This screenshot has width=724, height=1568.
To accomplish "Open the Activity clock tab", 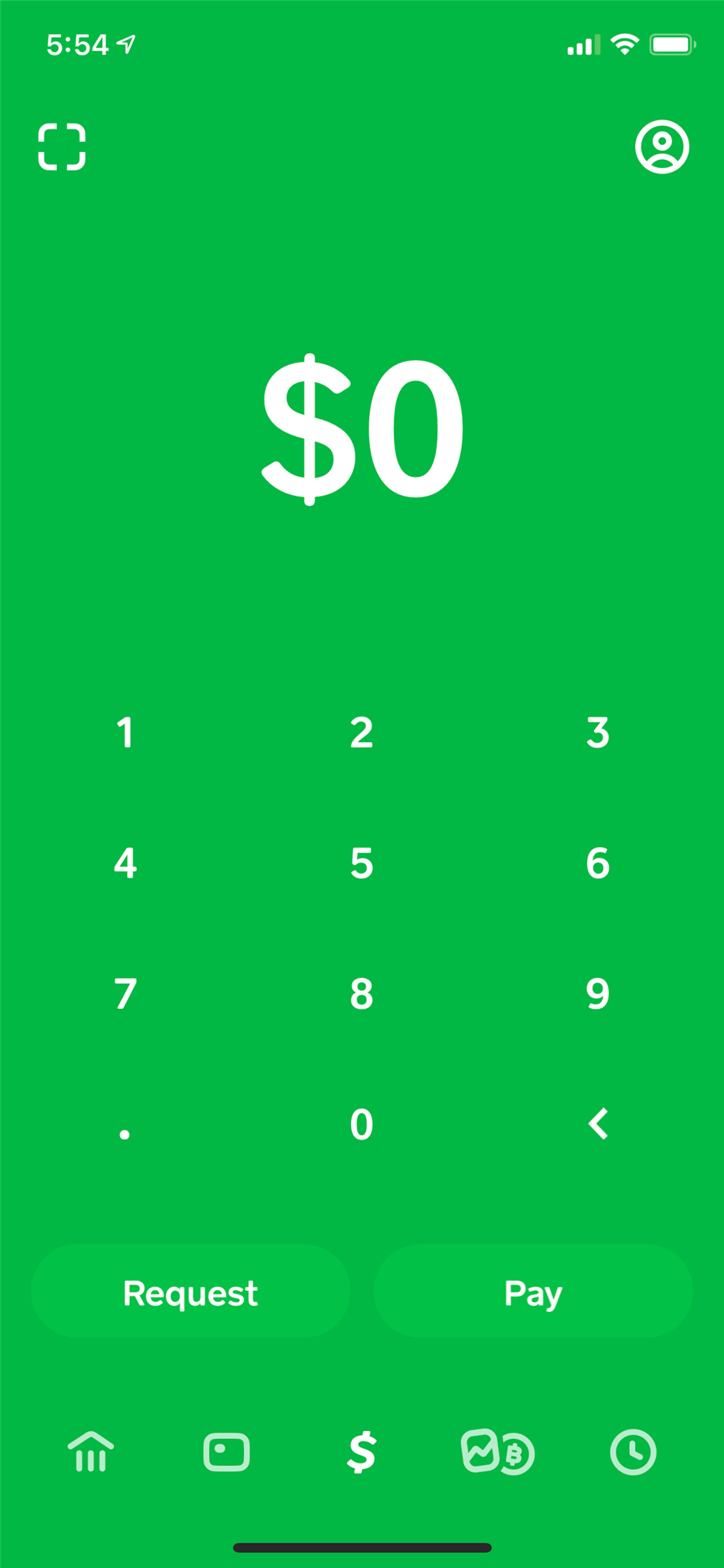I will point(633,1452).
